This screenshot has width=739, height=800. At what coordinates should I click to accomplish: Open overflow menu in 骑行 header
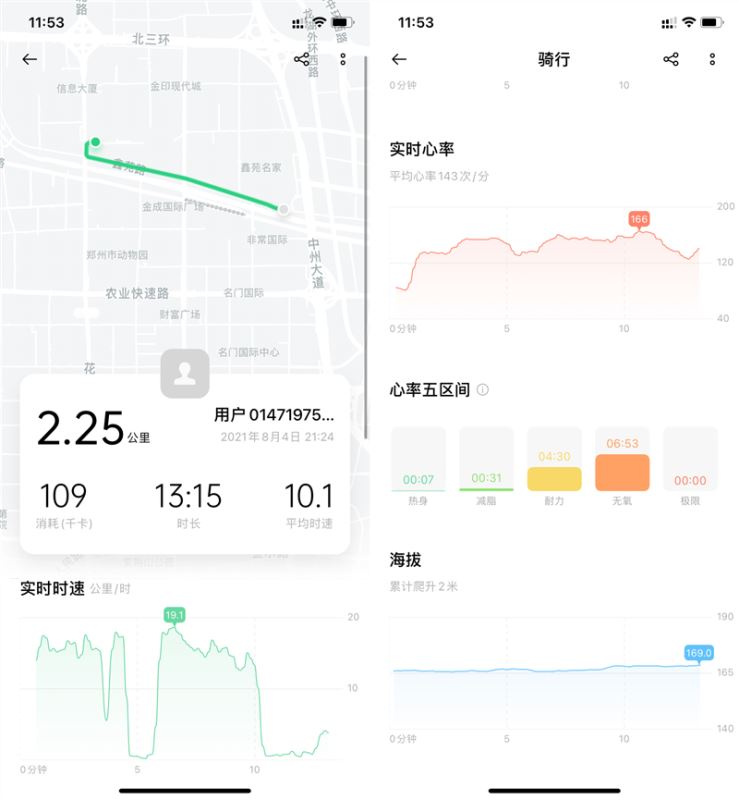click(x=712, y=60)
